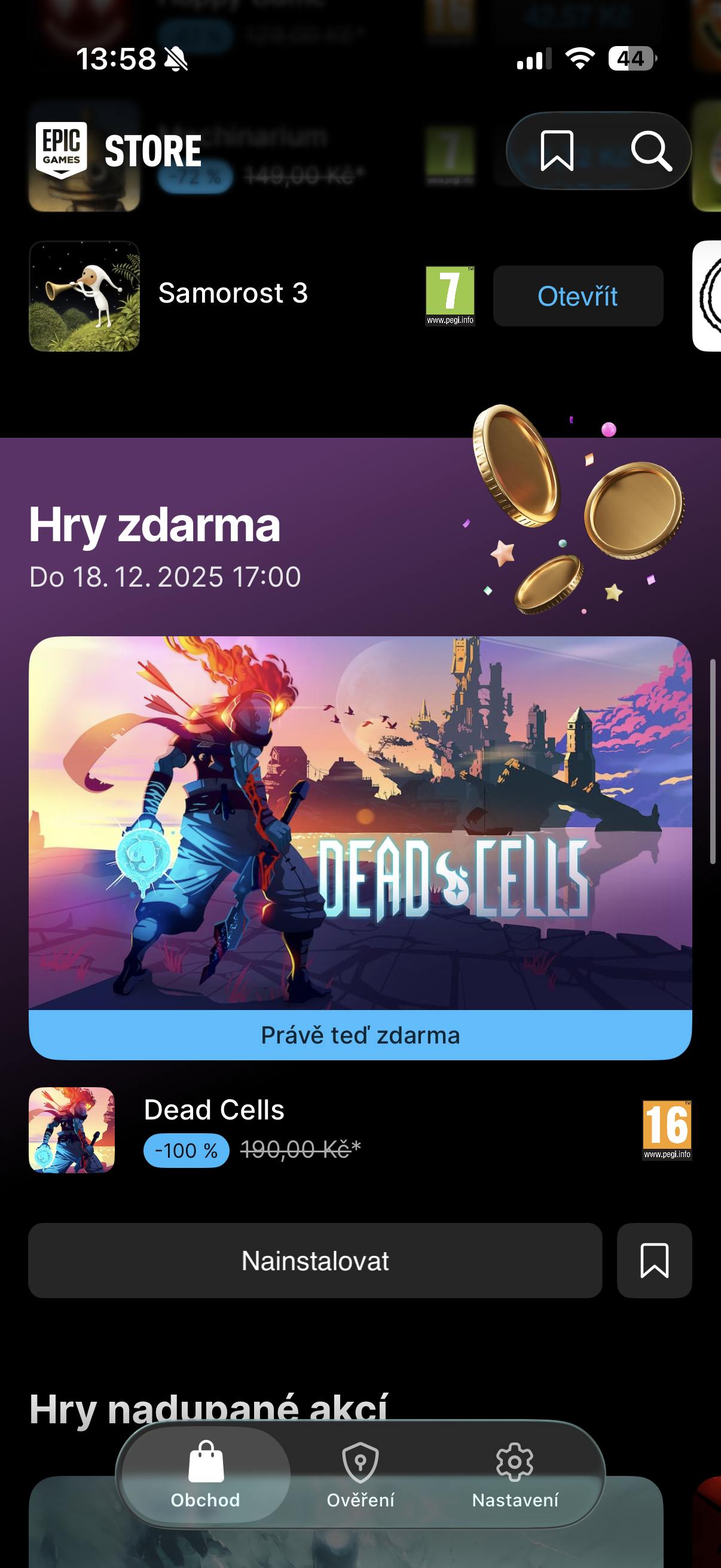Image resolution: width=721 pixels, height=1568 pixels.
Task: Switch to the Nastavení tab
Action: tap(515, 1474)
